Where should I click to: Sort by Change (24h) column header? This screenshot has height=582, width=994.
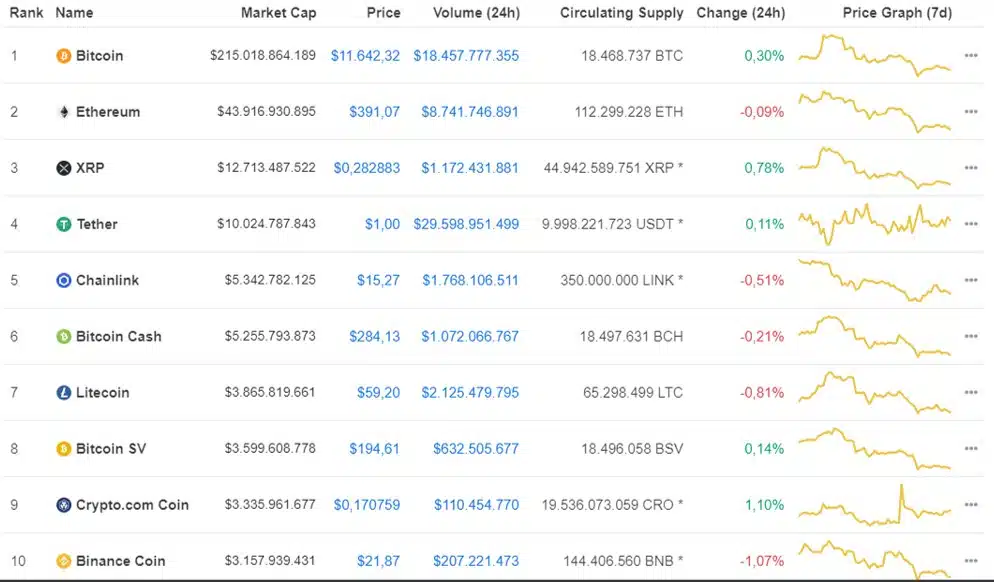pos(740,13)
